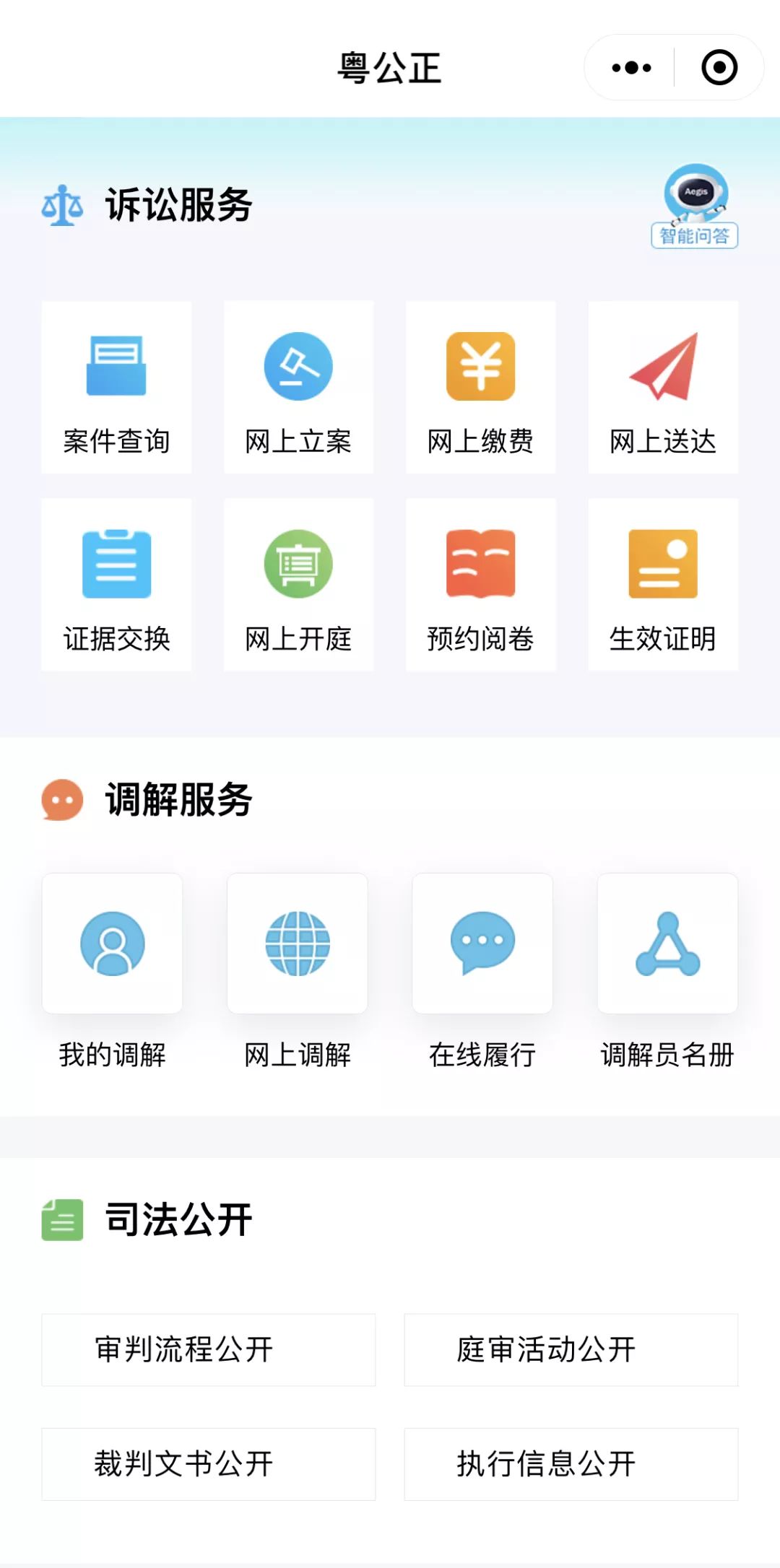Tap the 审判流程公开 button

point(208,1349)
